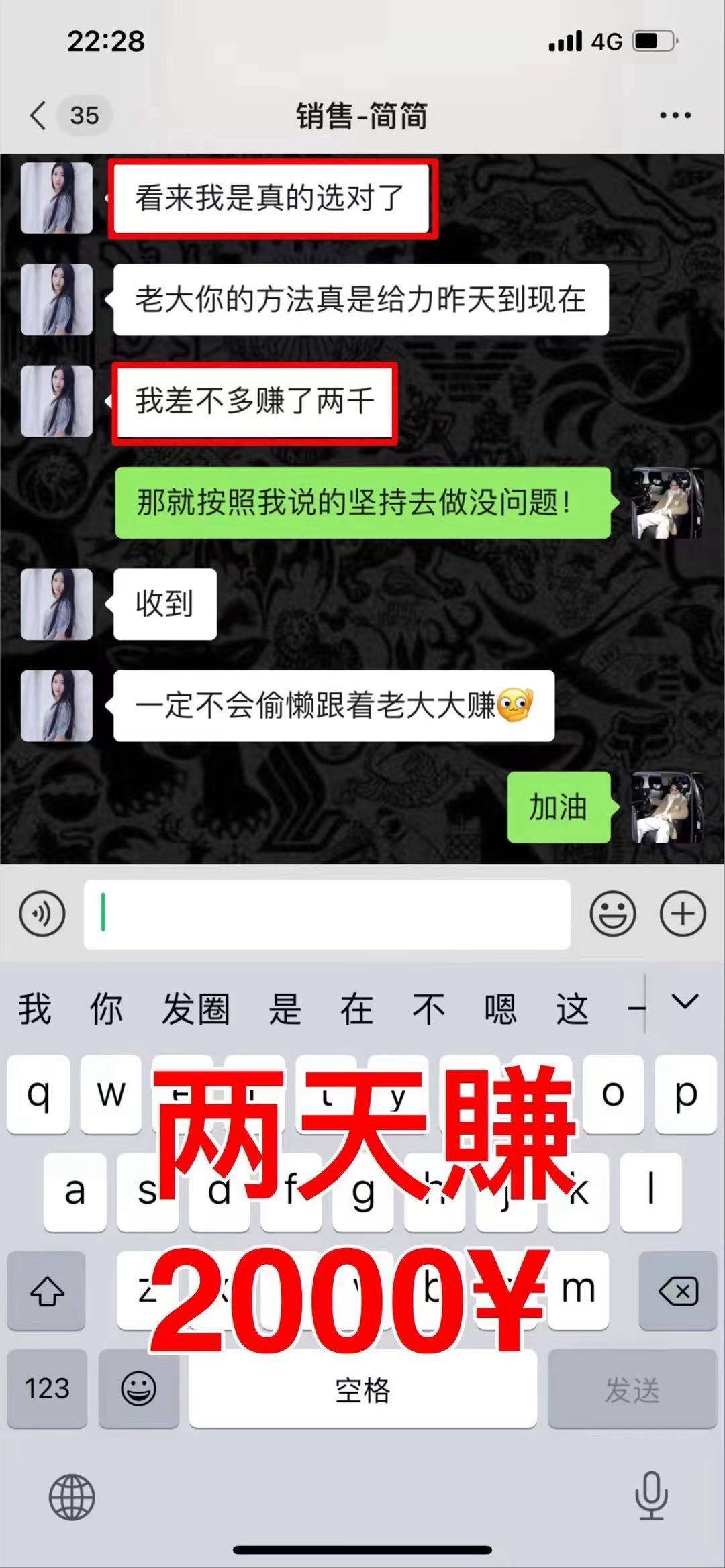
Task: Switch to voice message input
Action: coord(42,914)
